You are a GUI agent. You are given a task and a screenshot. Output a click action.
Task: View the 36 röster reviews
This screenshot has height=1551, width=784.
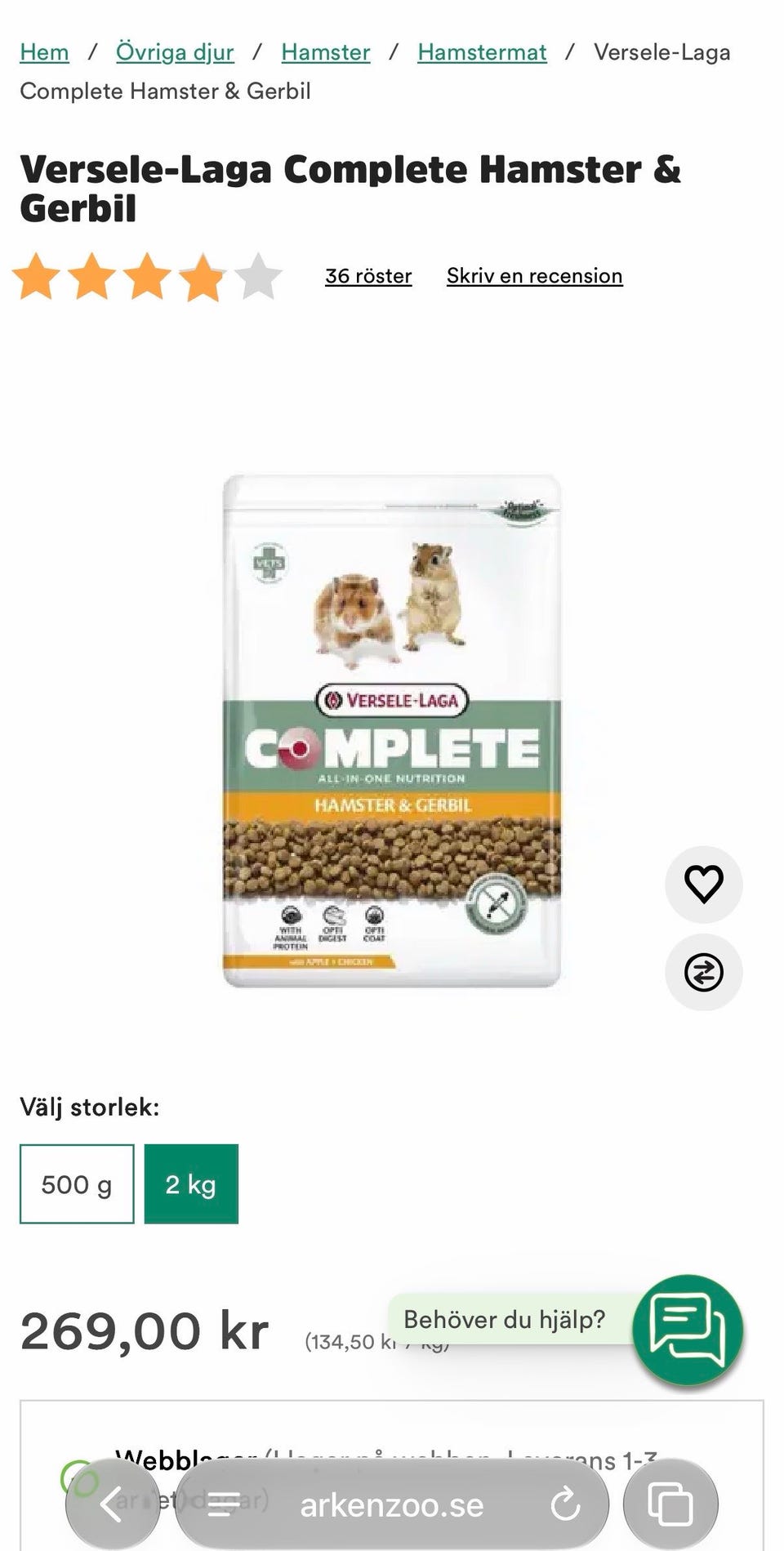[x=368, y=276]
